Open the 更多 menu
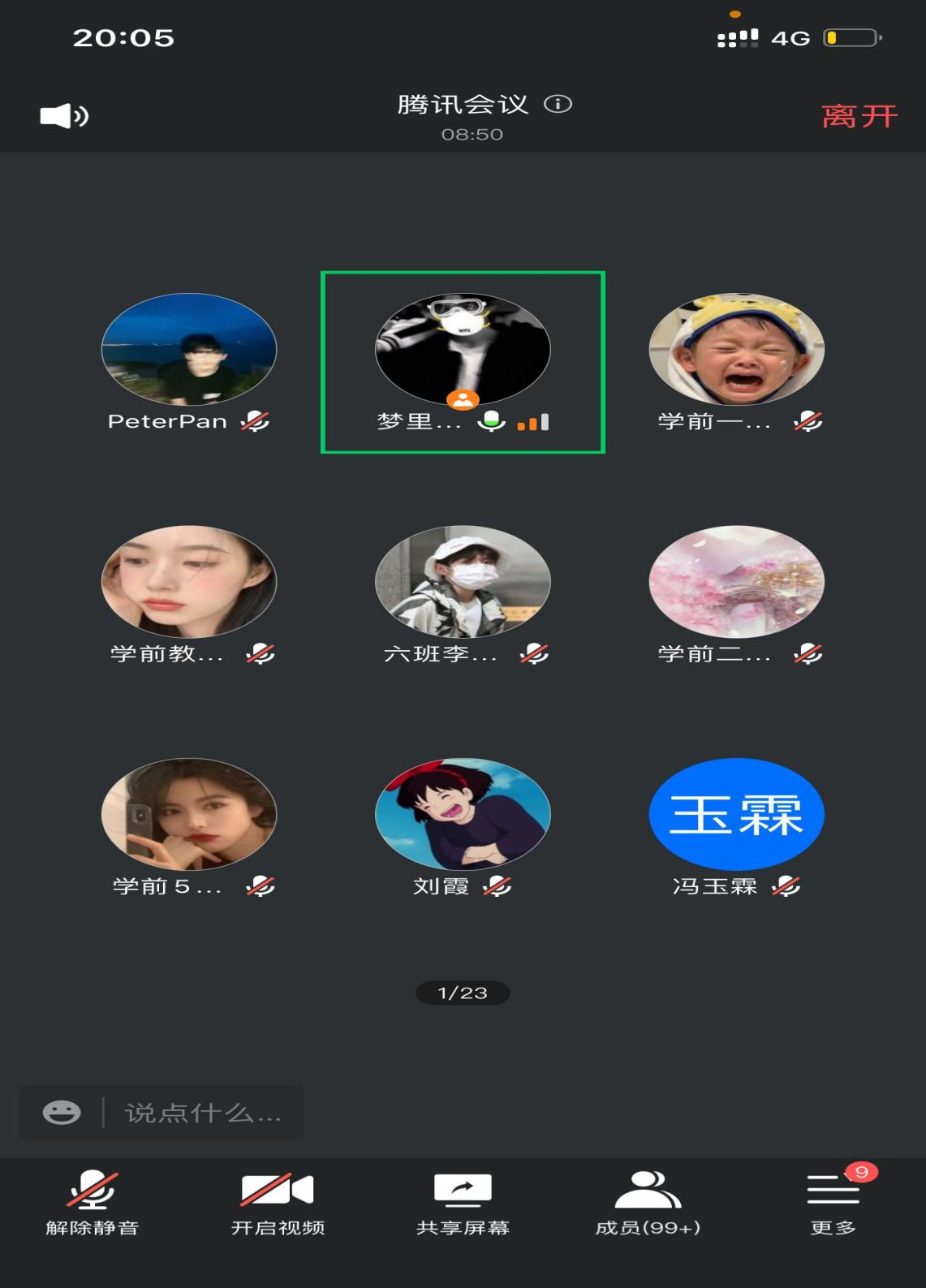Image resolution: width=926 pixels, height=1288 pixels. (x=833, y=1203)
